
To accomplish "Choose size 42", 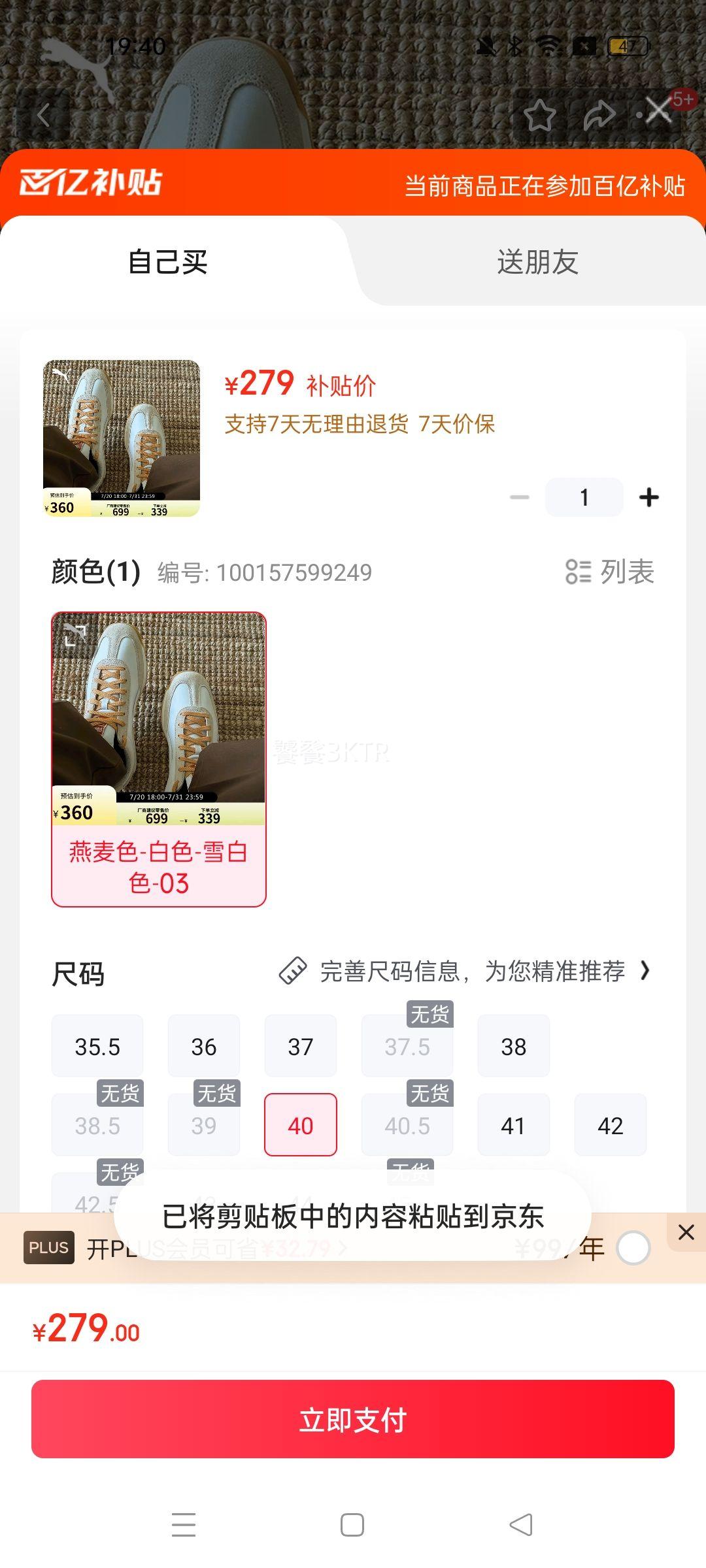I will point(611,1125).
